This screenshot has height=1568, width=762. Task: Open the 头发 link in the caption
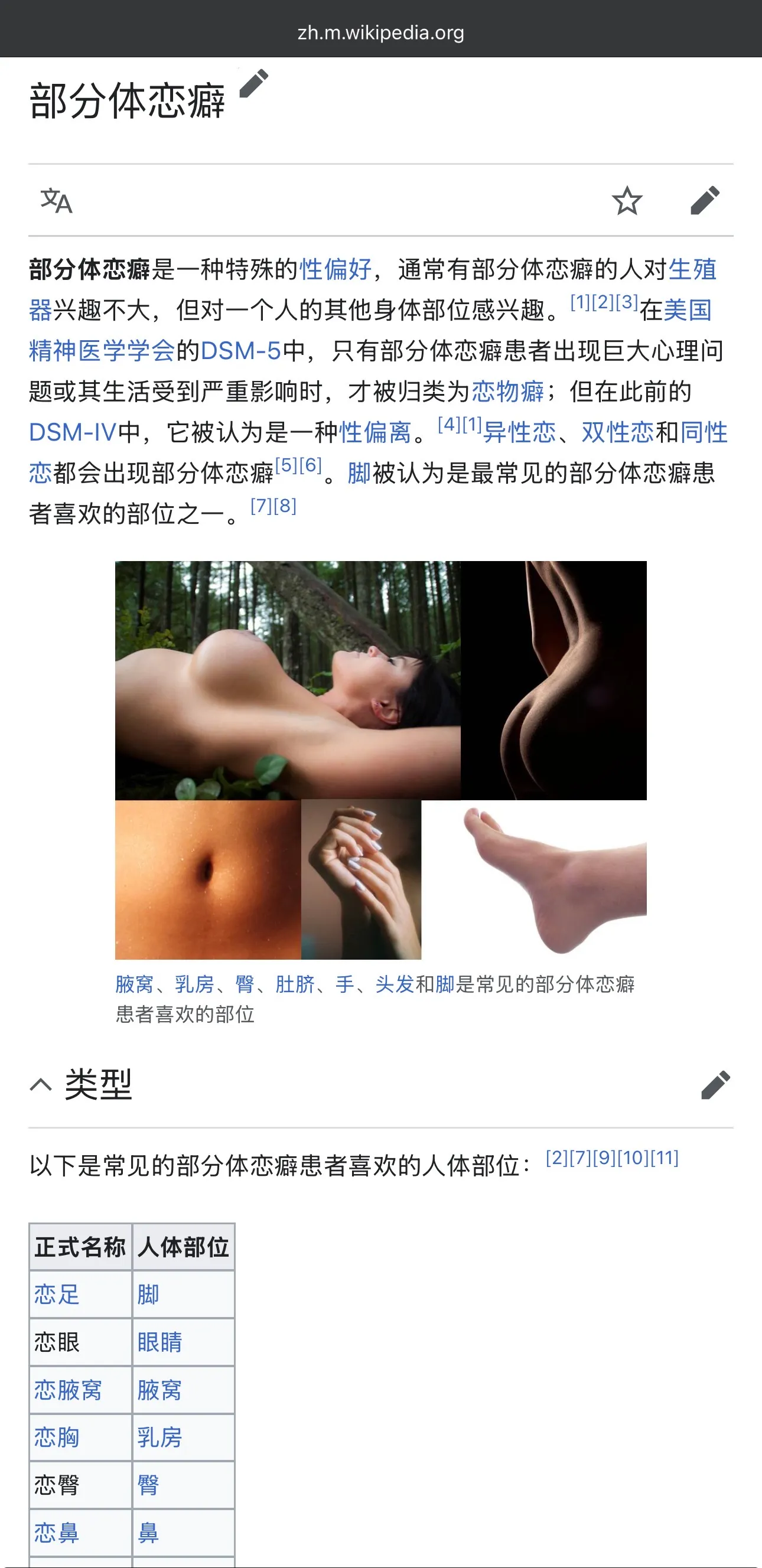(395, 985)
